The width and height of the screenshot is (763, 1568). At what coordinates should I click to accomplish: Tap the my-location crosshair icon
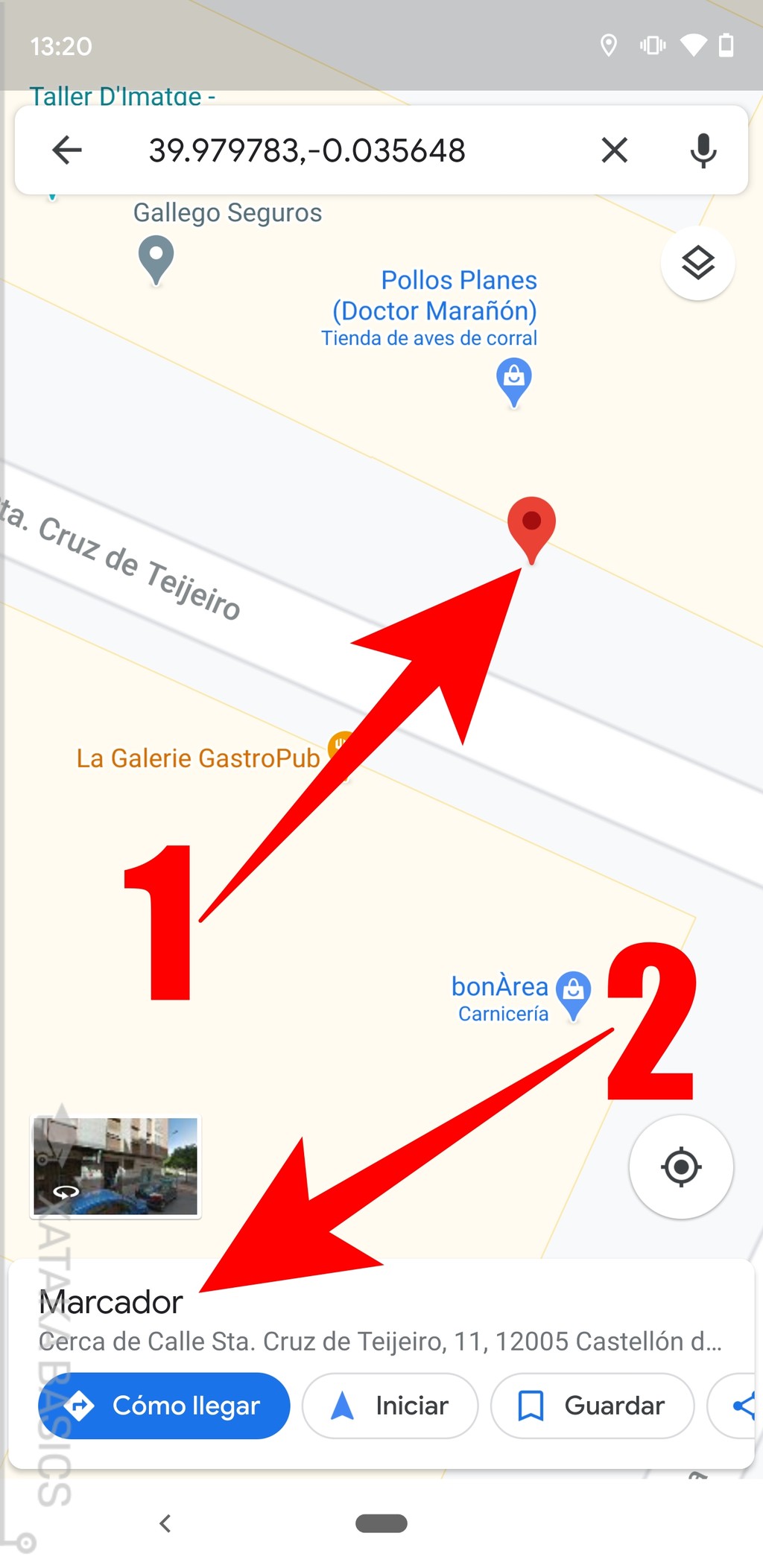tap(680, 1167)
